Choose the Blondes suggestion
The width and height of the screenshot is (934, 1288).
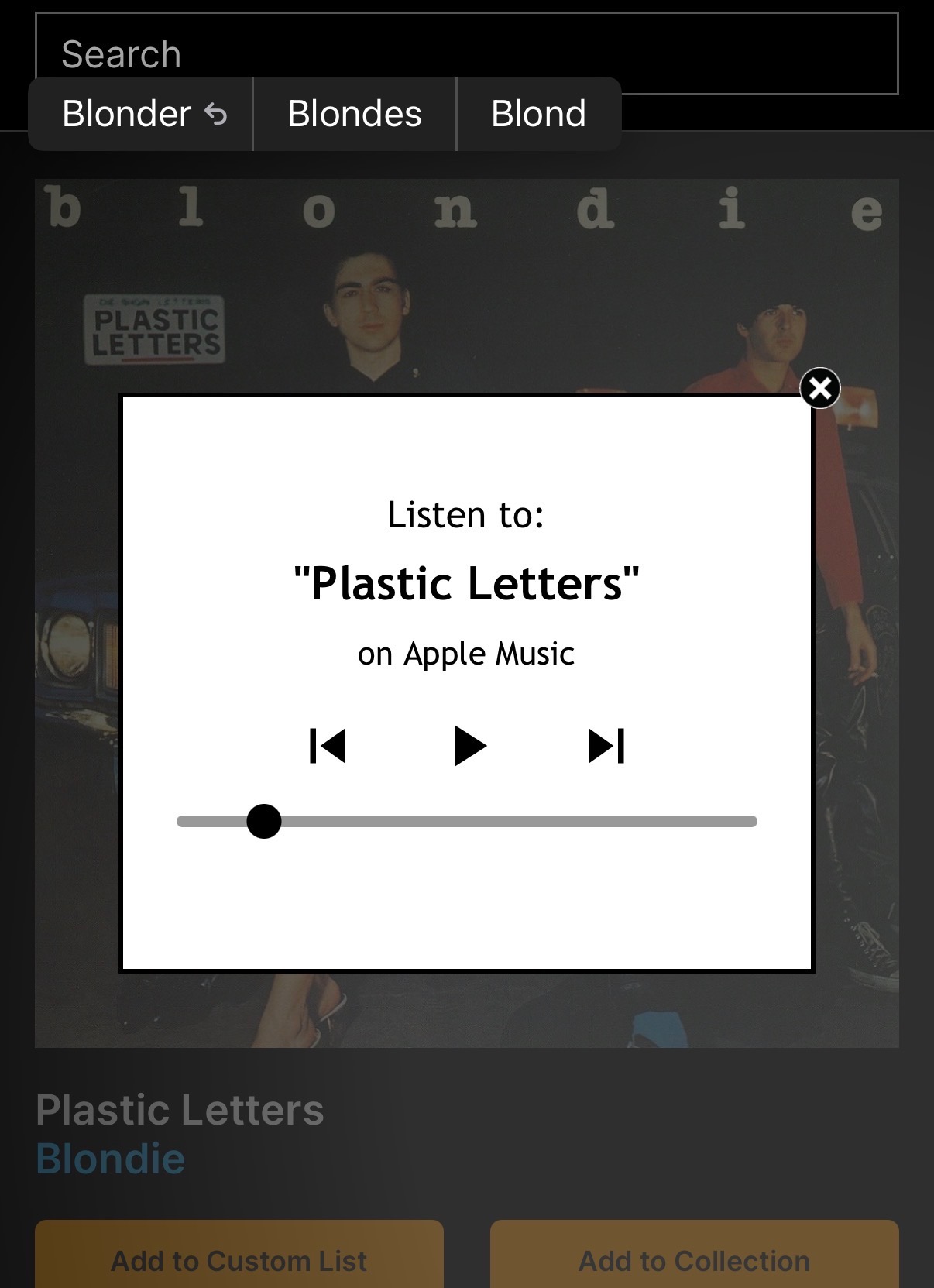[x=355, y=114]
